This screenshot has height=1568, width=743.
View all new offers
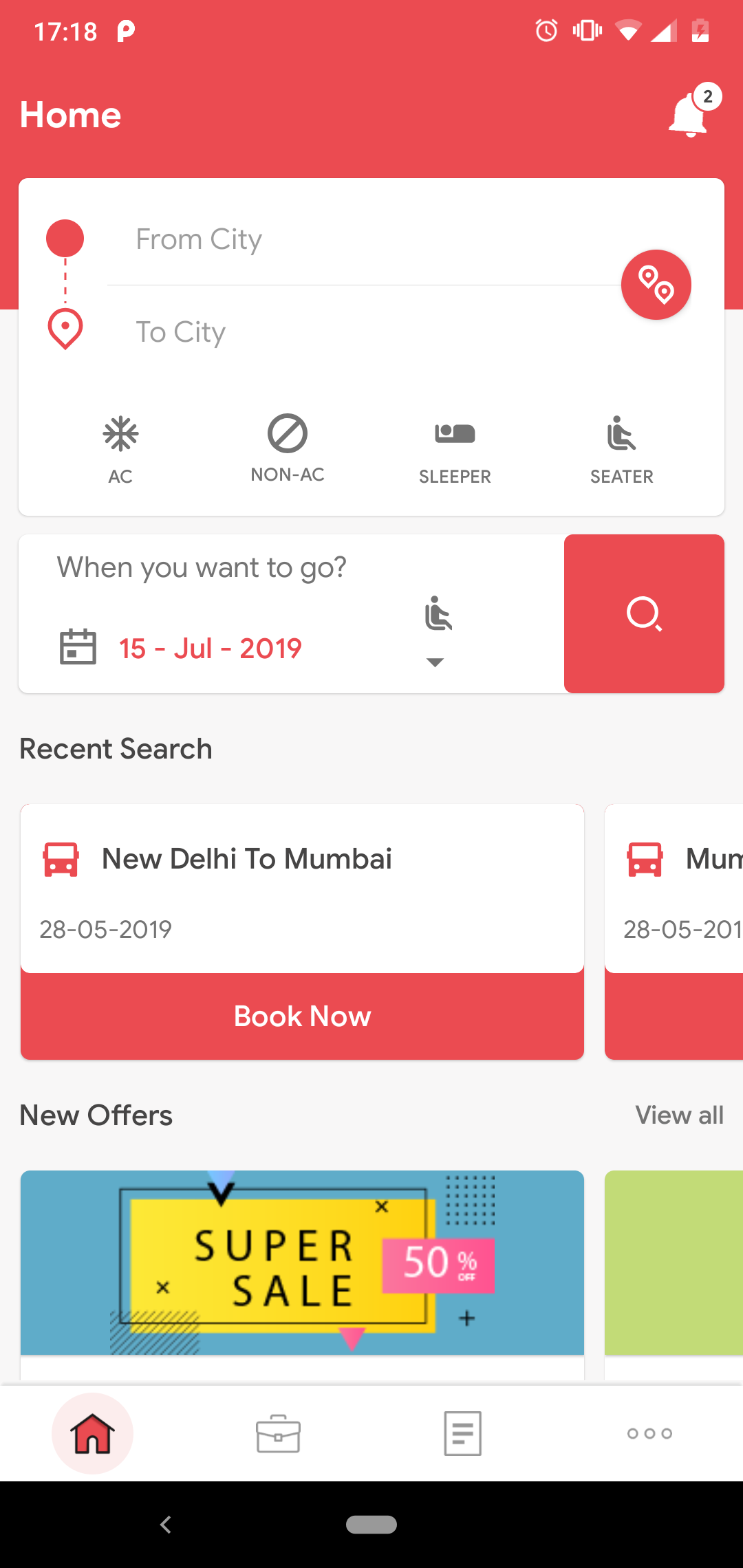coord(679,1115)
